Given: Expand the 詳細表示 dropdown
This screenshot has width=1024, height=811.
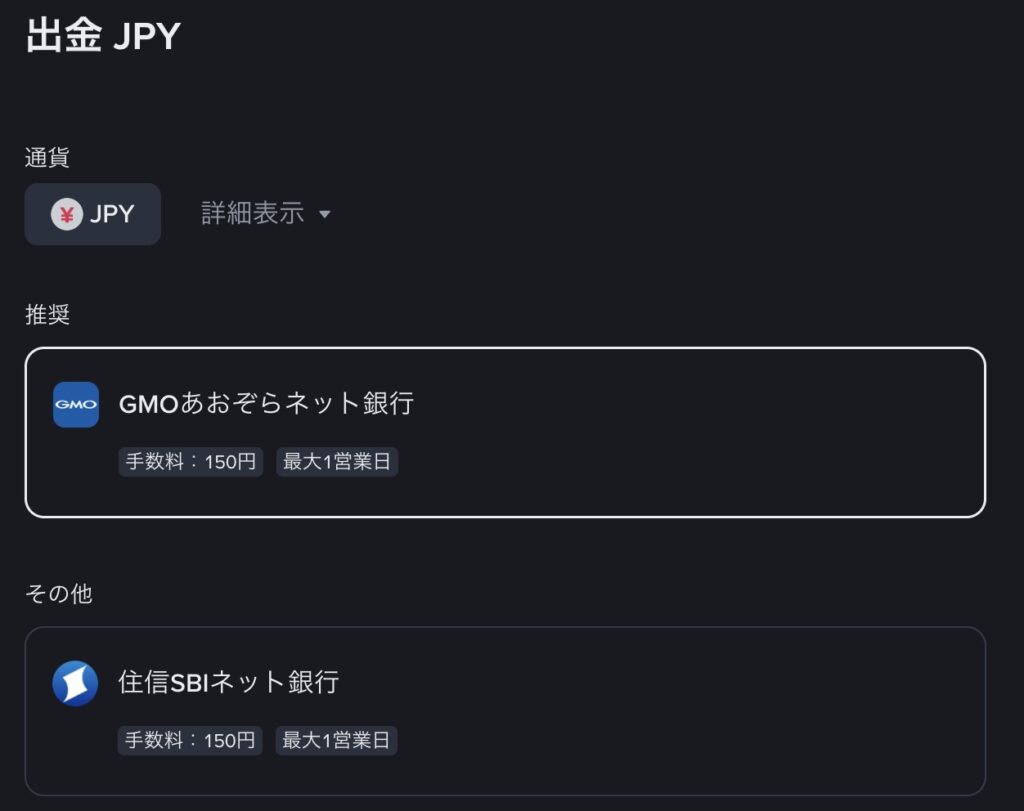Looking at the screenshot, I should (x=265, y=214).
